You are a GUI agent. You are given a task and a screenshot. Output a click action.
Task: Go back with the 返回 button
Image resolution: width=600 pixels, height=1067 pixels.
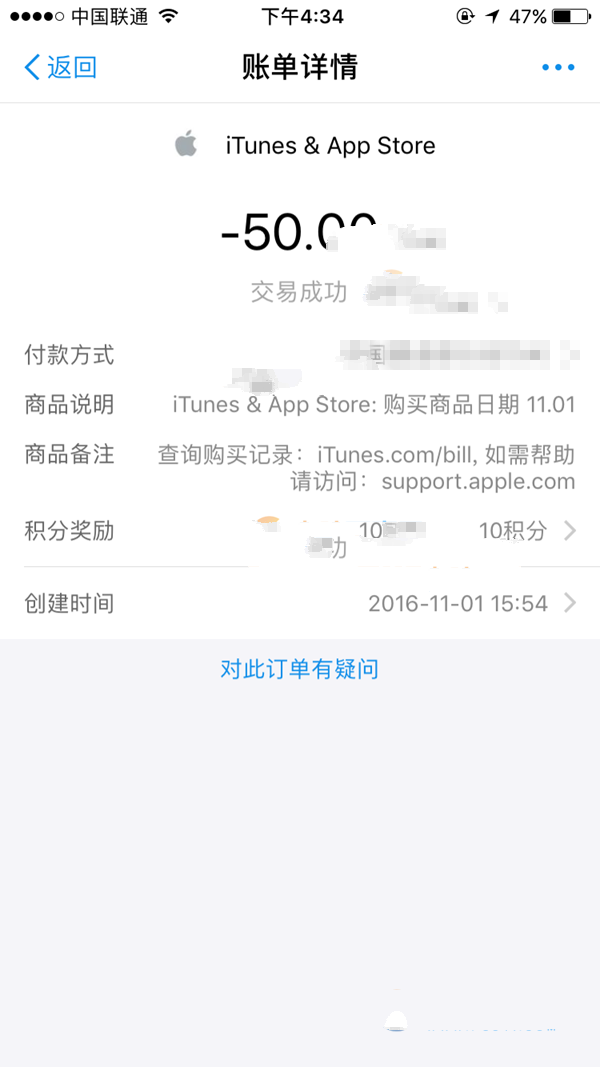61,68
